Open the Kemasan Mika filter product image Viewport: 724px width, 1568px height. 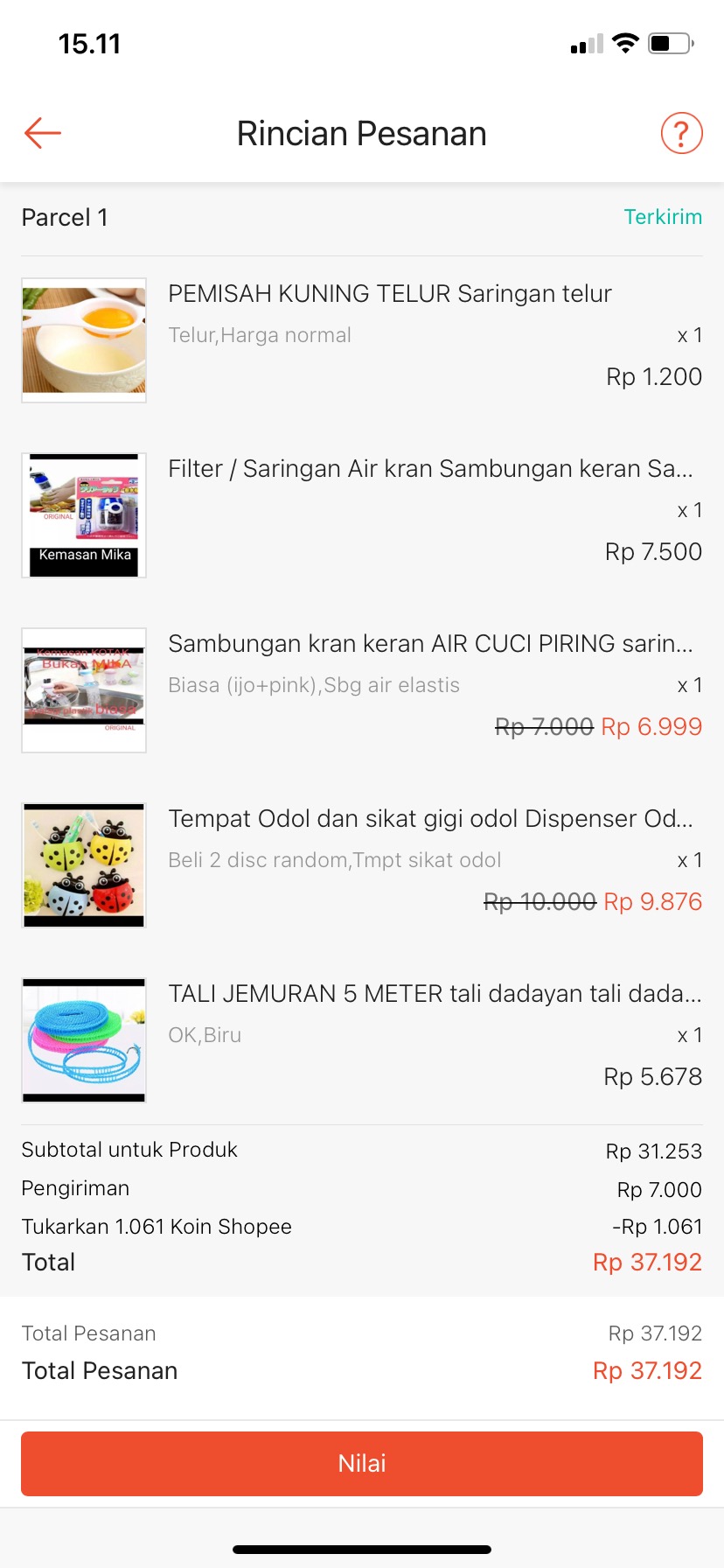coord(83,514)
